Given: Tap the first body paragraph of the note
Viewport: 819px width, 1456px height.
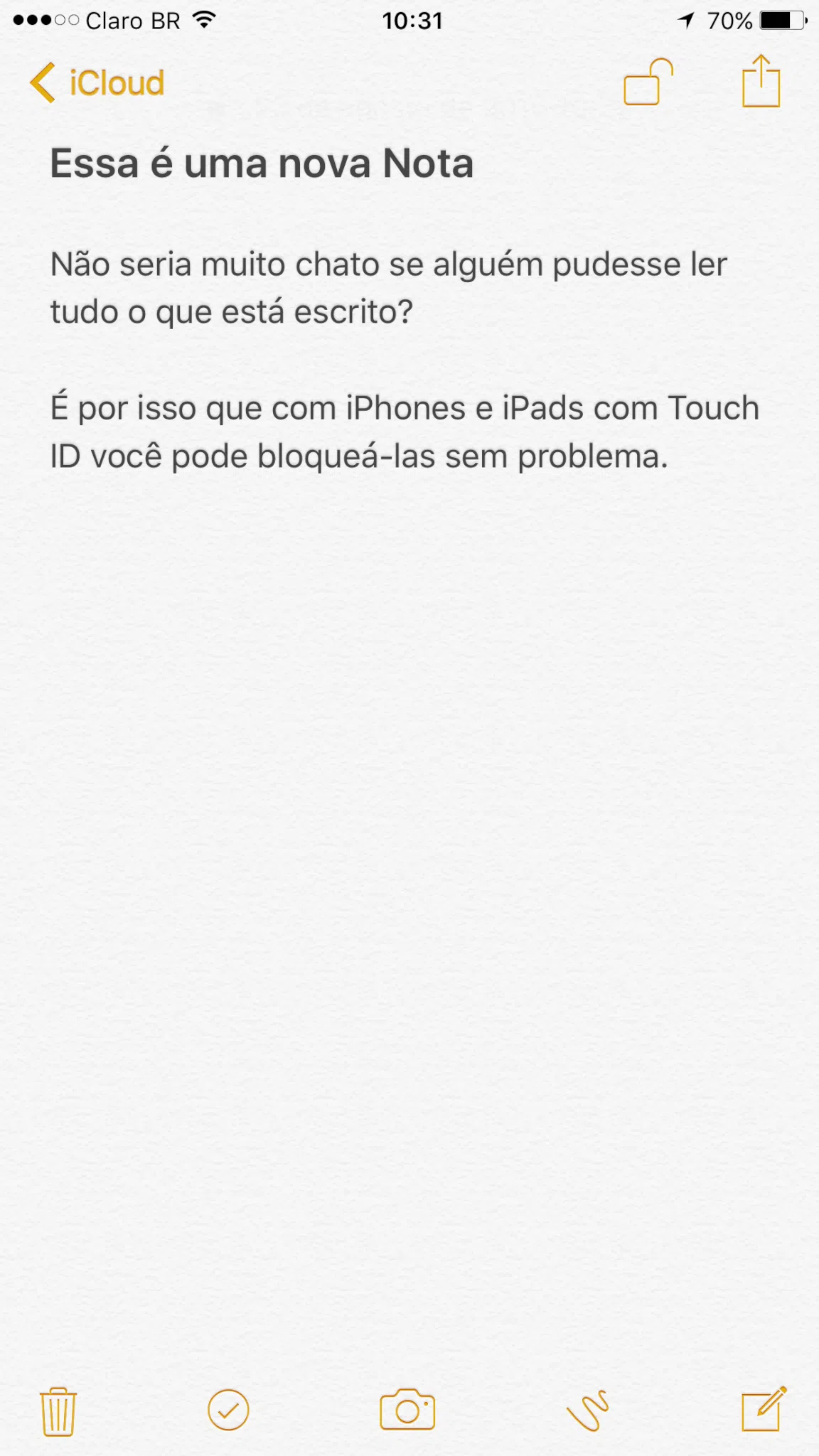Looking at the screenshot, I should 388,287.
